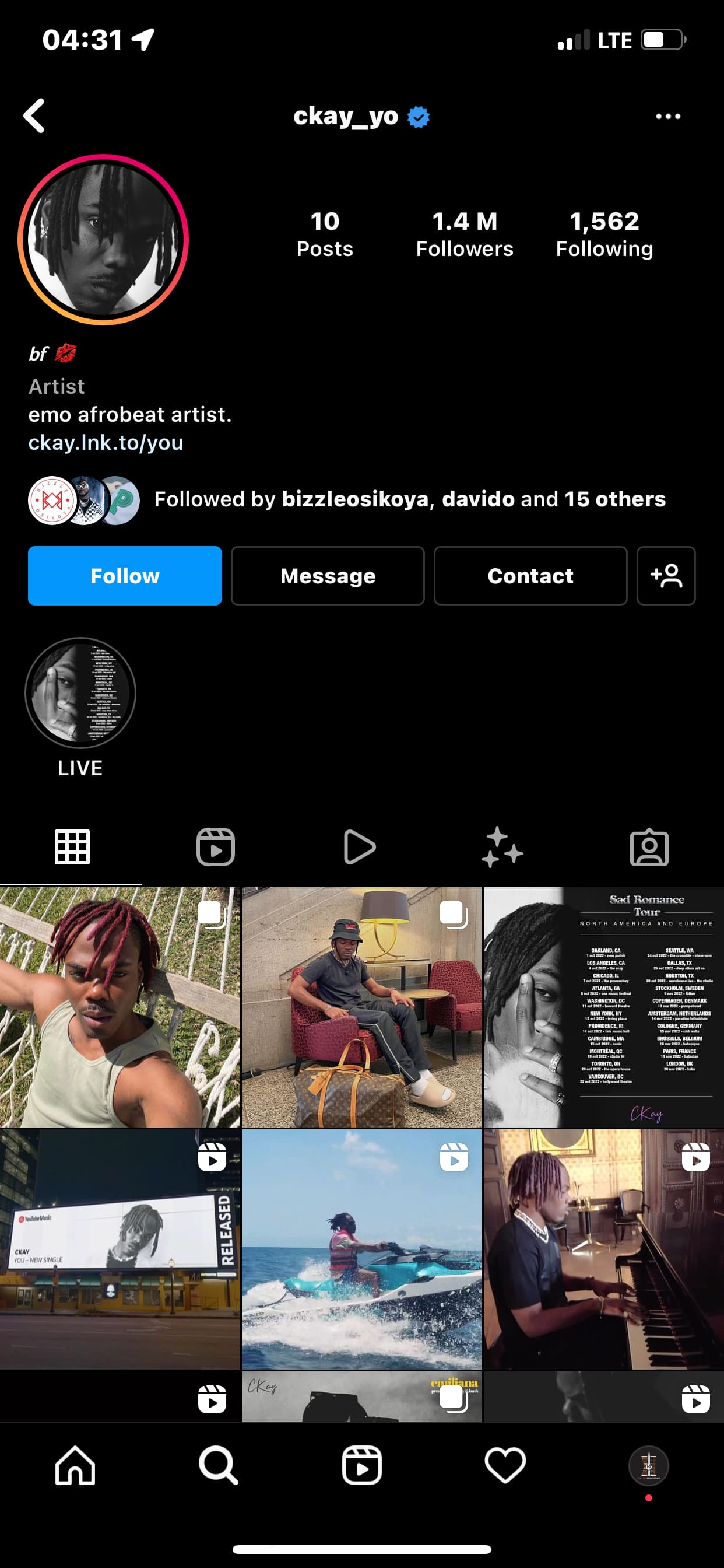This screenshot has height=1568, width=724.
Task: View ckay_yo's story via profile picture
Action: pos(103,239)
